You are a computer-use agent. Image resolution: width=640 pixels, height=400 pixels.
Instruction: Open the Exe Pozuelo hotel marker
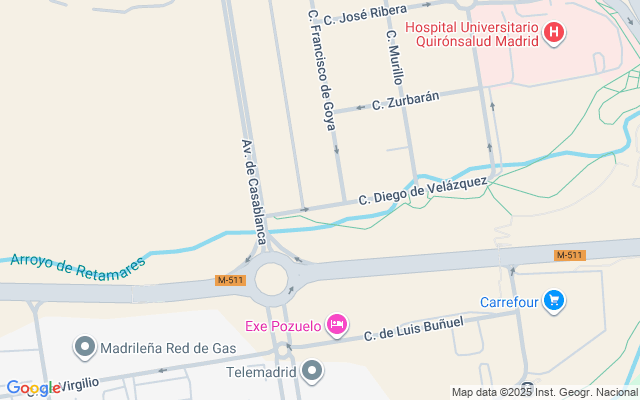[337, 324]
